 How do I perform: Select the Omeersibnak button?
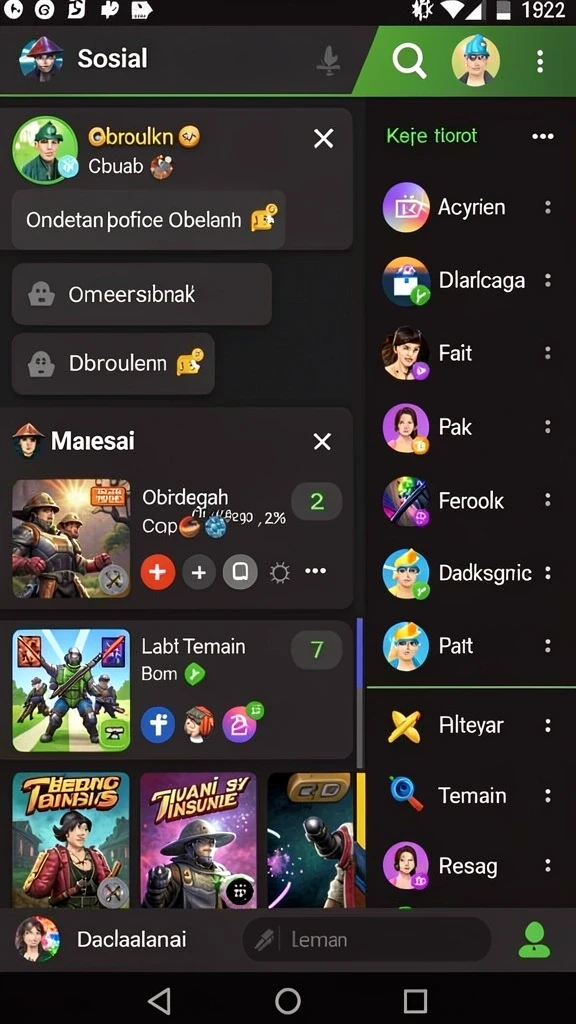pyautogui.click(x=142, y=295)
